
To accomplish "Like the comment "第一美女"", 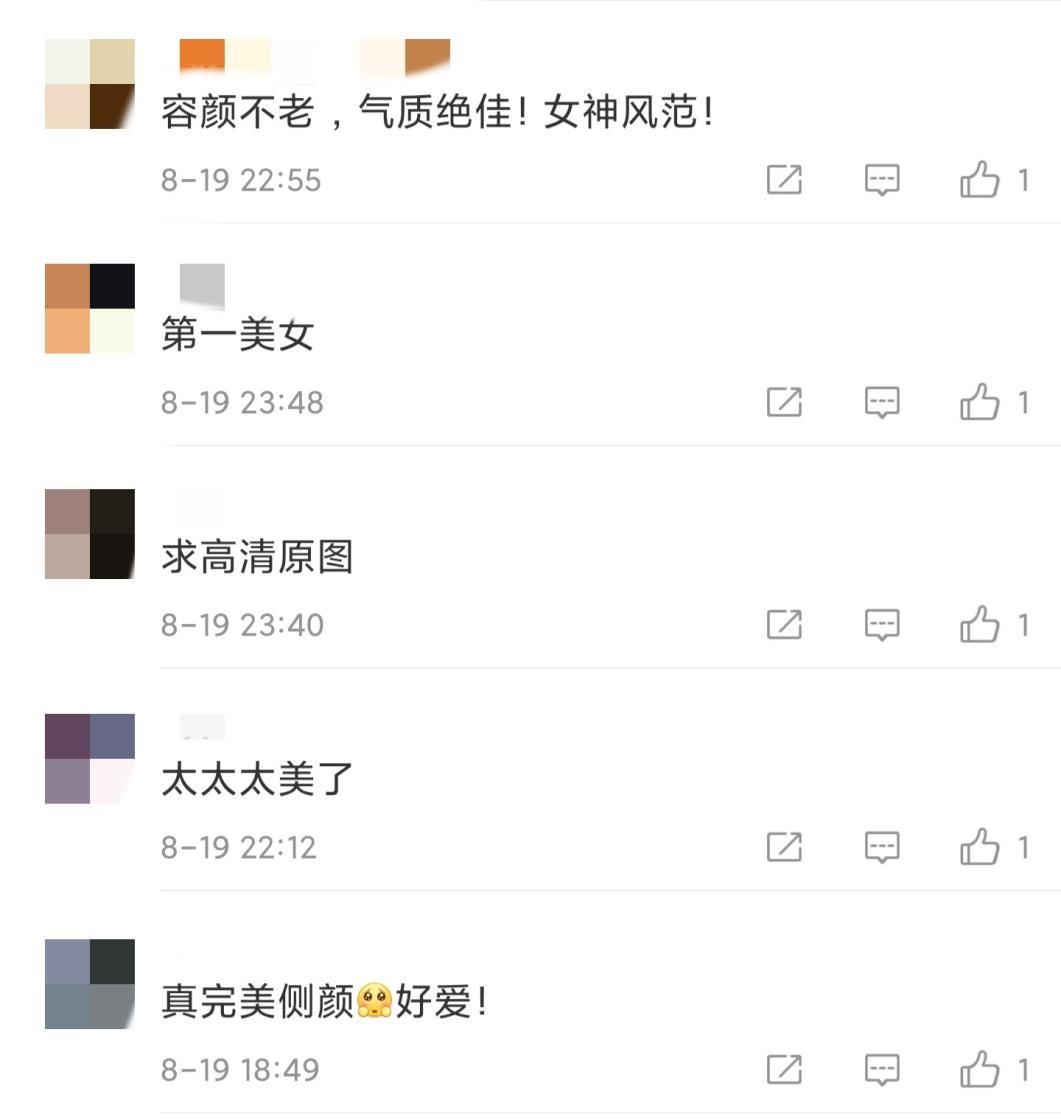I will coord(980,402).
